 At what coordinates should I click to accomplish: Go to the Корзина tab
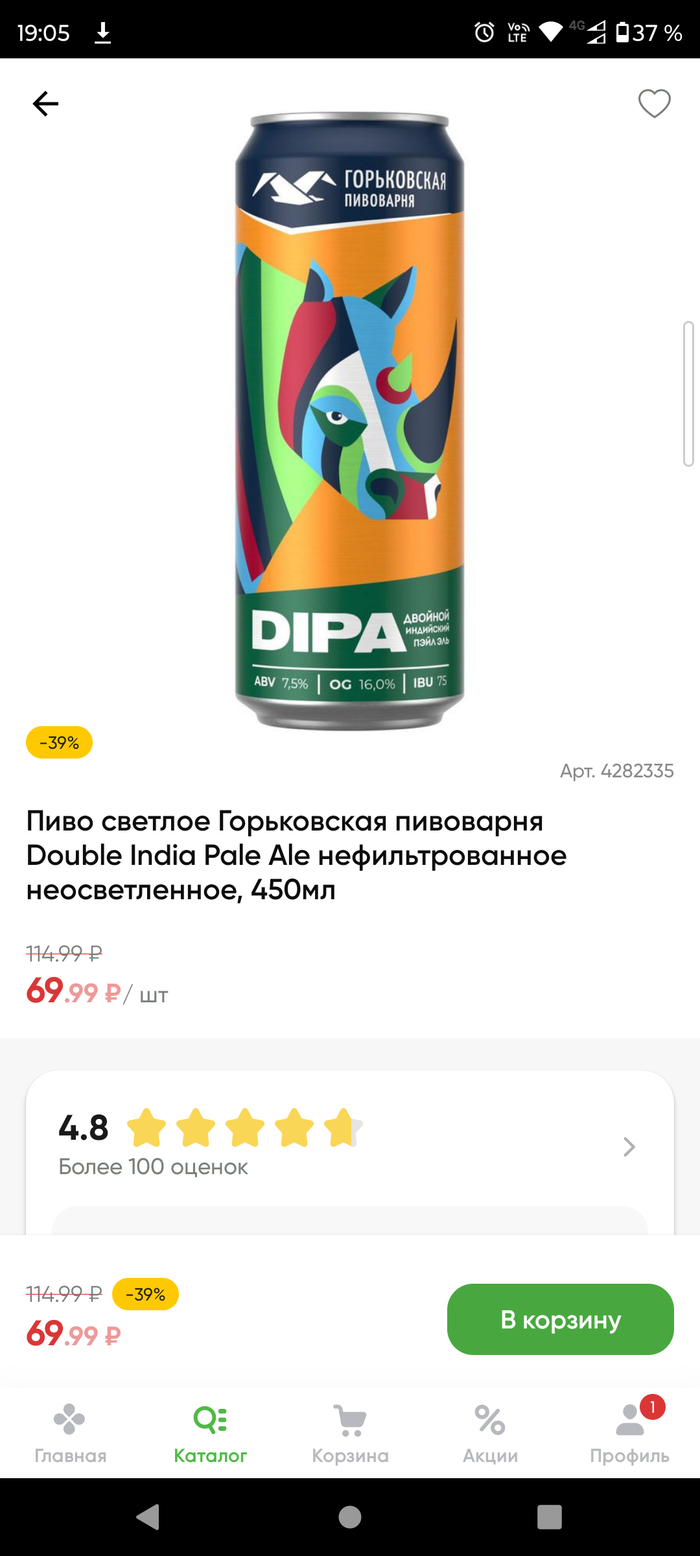(350, 1433)
